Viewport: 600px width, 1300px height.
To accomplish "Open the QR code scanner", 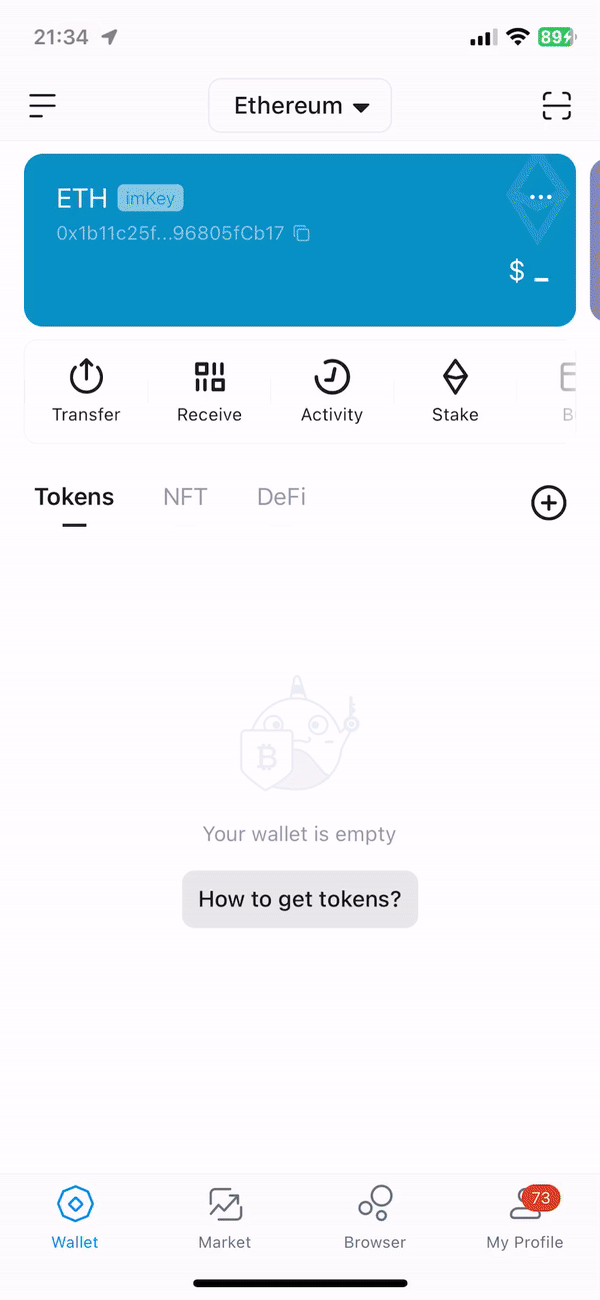I will pyautogui.click(x=556, y=106).
